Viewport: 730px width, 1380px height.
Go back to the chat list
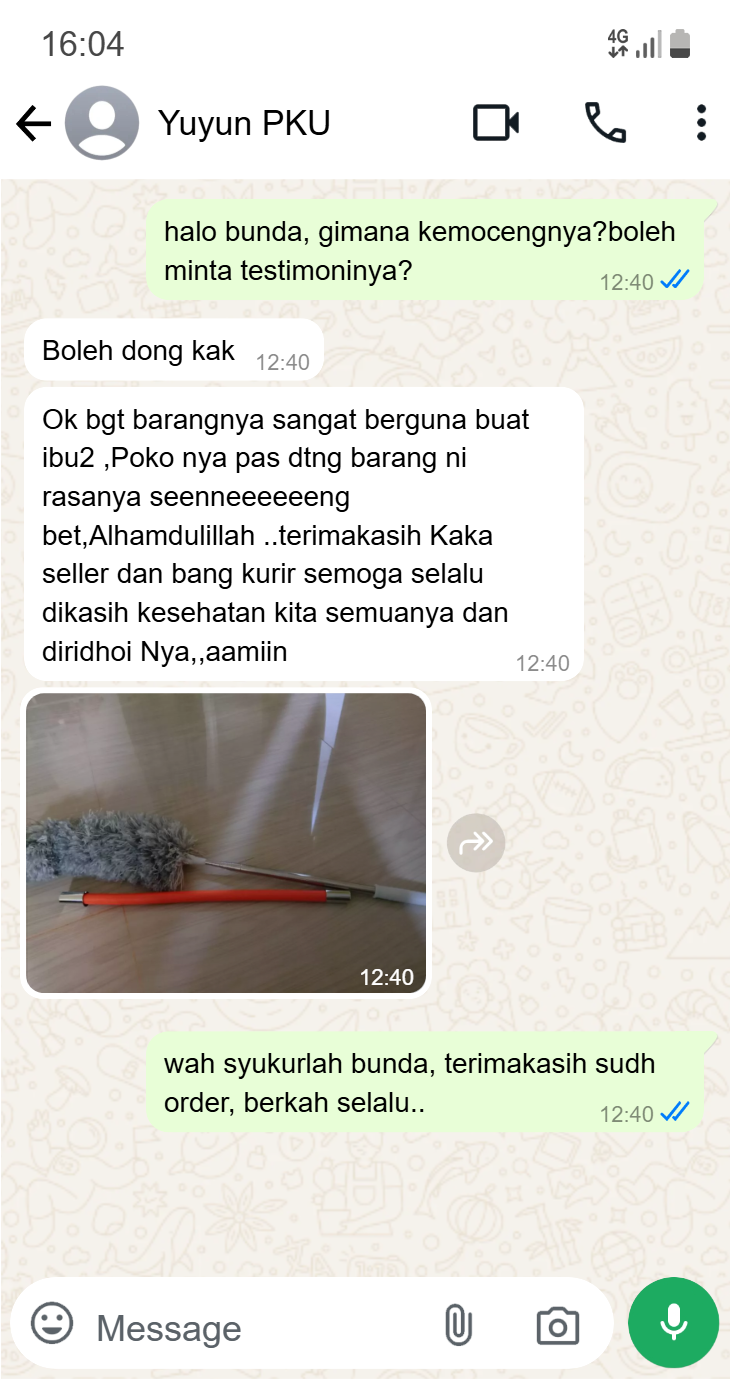[x=33, y=124]
